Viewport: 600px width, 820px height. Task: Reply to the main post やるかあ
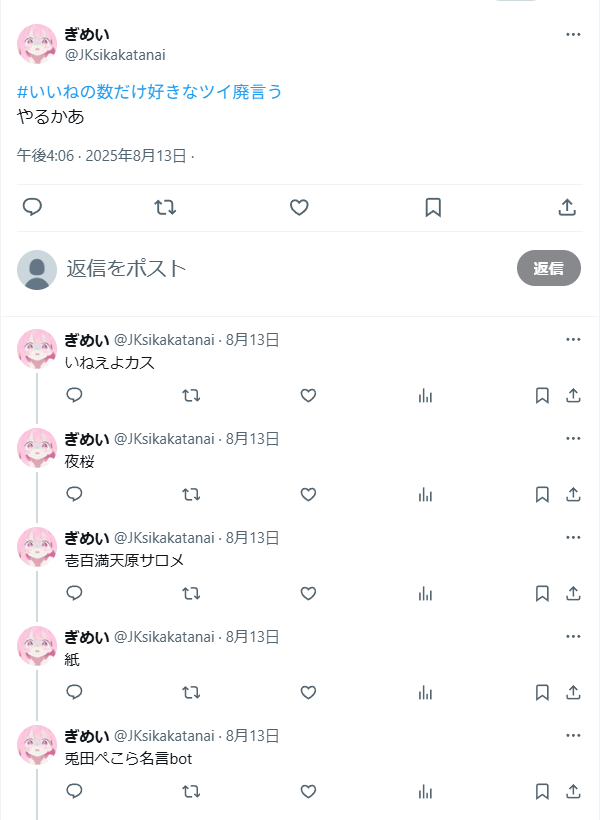(x=32, y=207)
